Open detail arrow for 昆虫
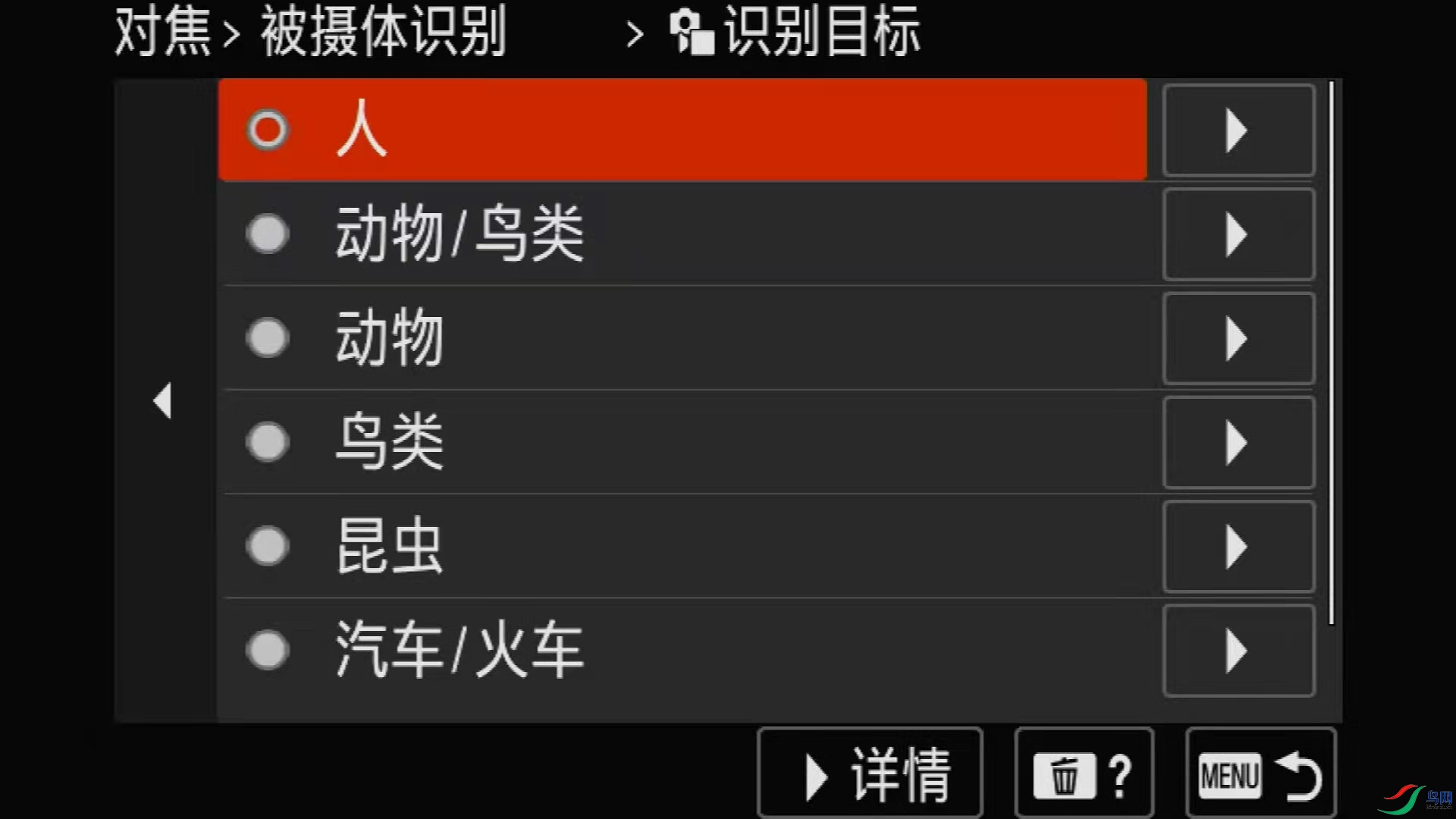 [1238, 547]
